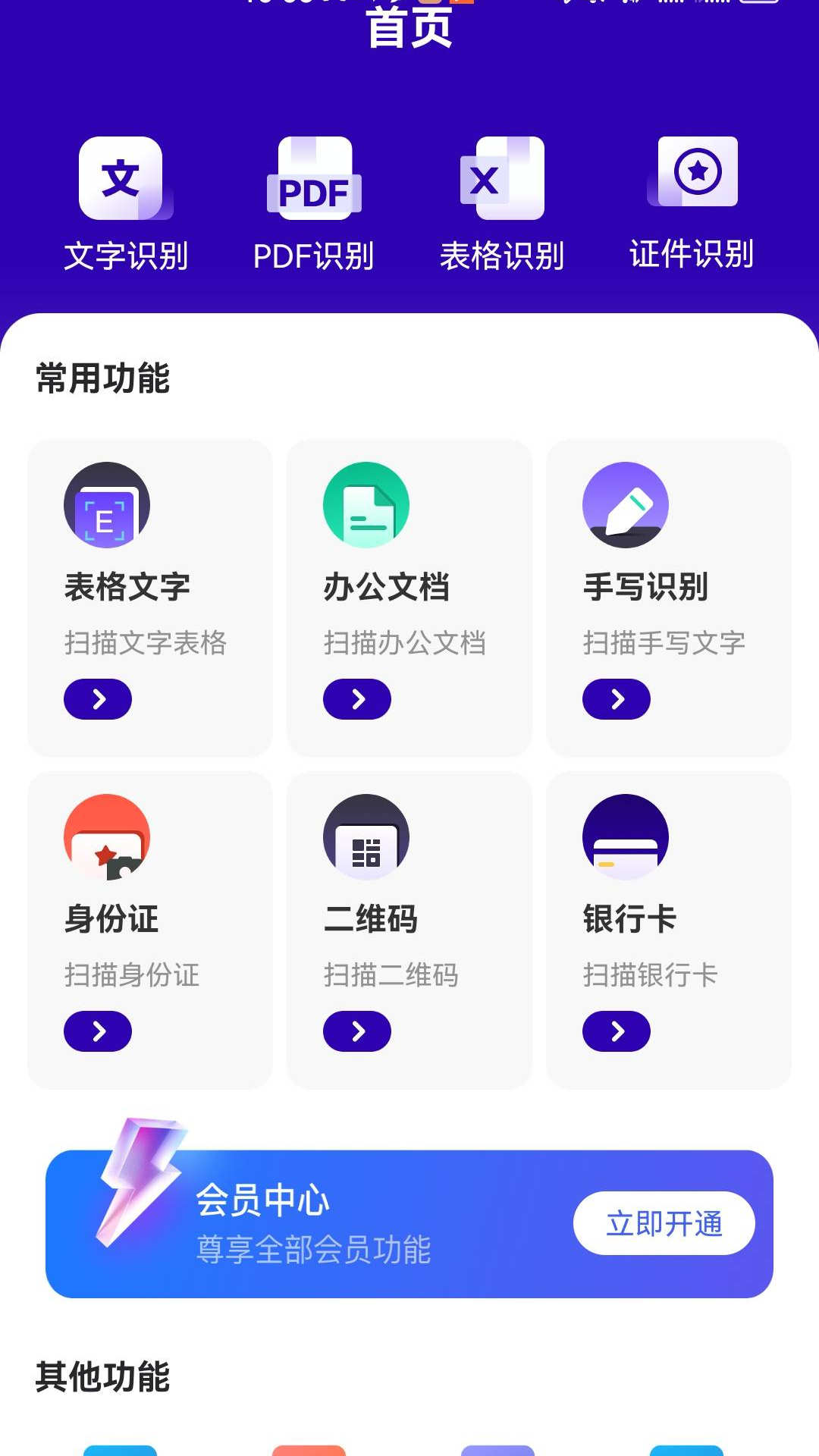Viewport: 819px width, 1456px height.
Task: Select the 办公文档 office document icon
Action: click(x=366, y=504)
